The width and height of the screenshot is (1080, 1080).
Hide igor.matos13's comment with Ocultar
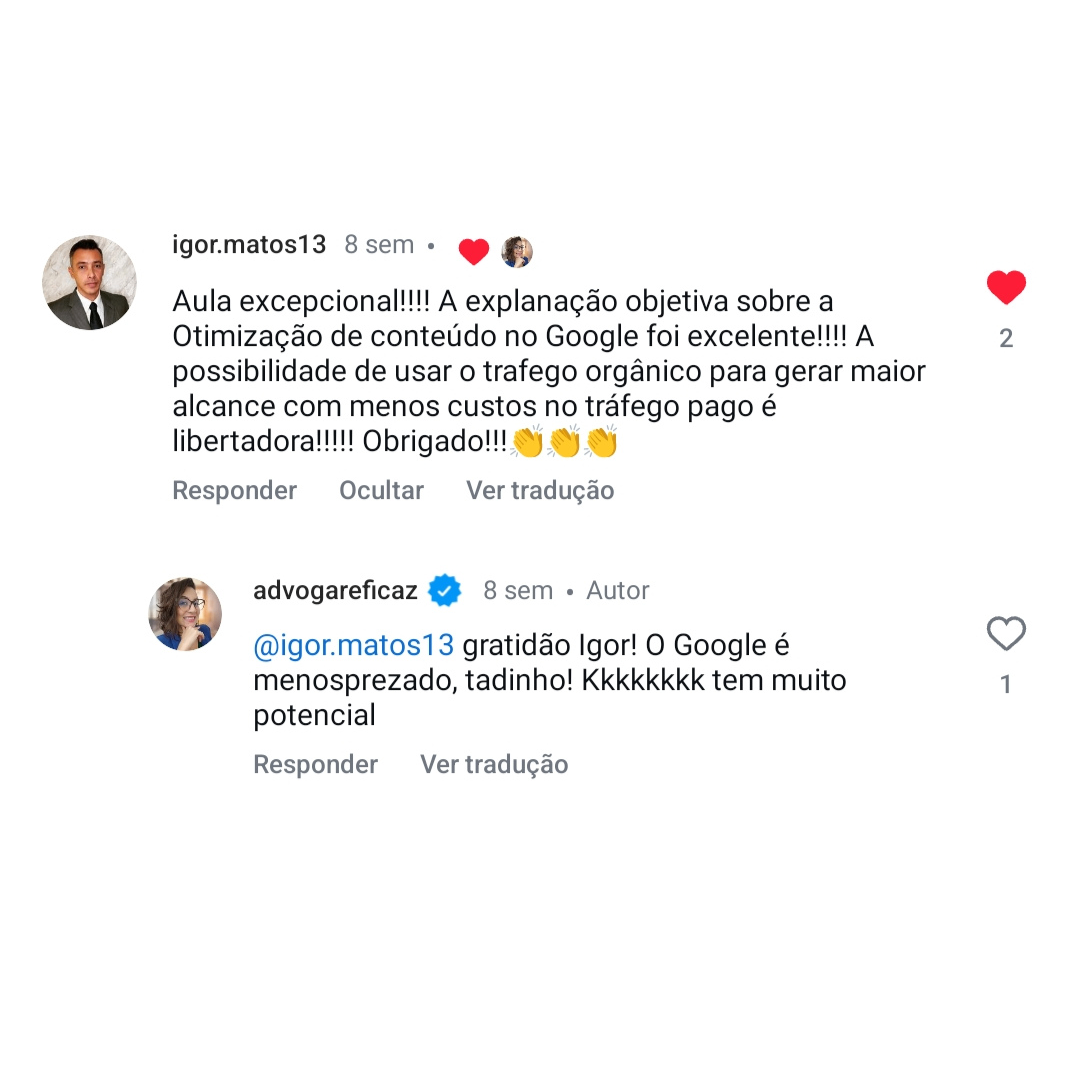[x=381, y=490]
